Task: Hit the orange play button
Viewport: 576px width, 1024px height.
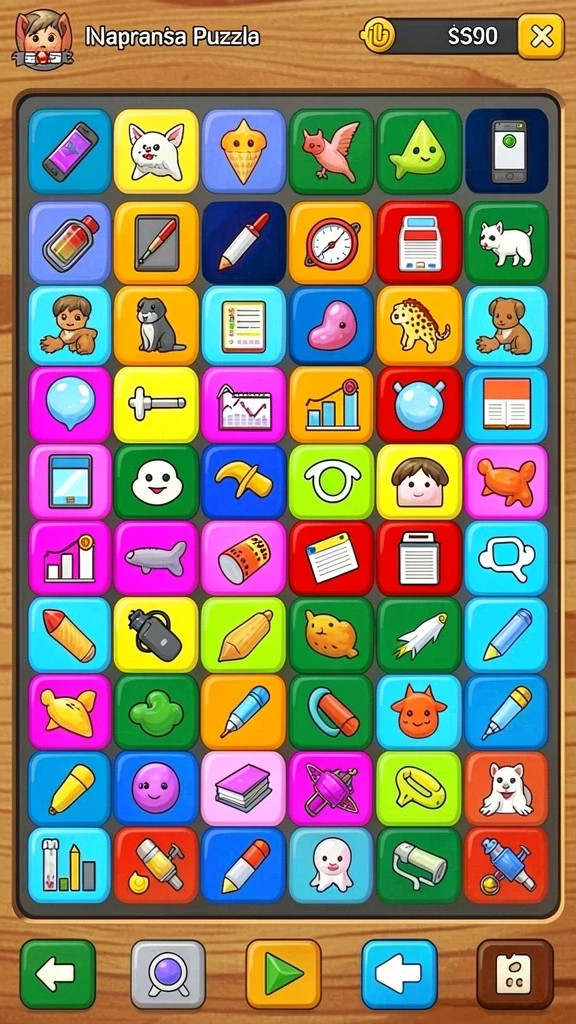Action: point(283,974)
